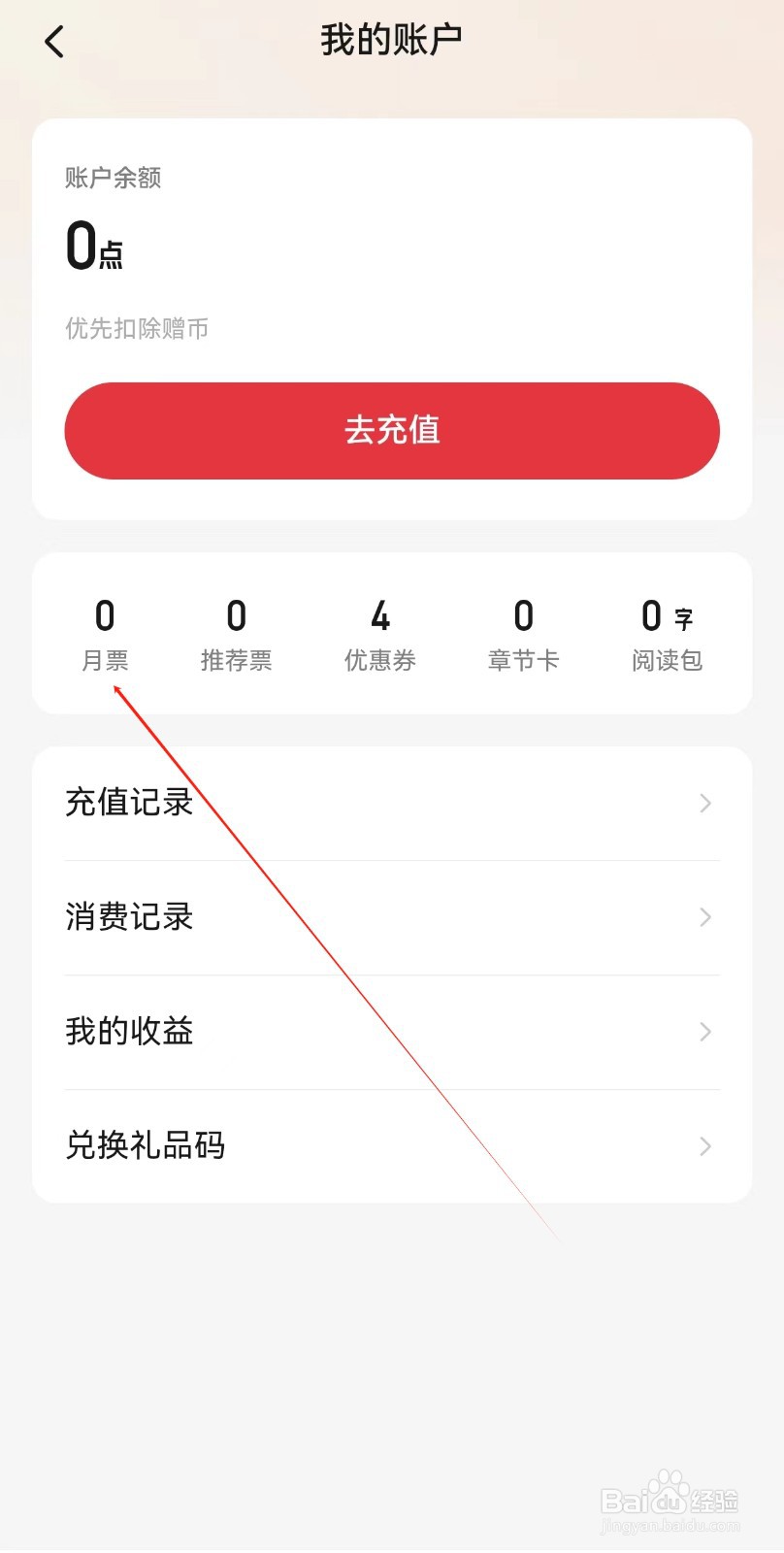Tap the chevron next to 充值记录
784x1553 pixels.
click(x=705, y=803)
